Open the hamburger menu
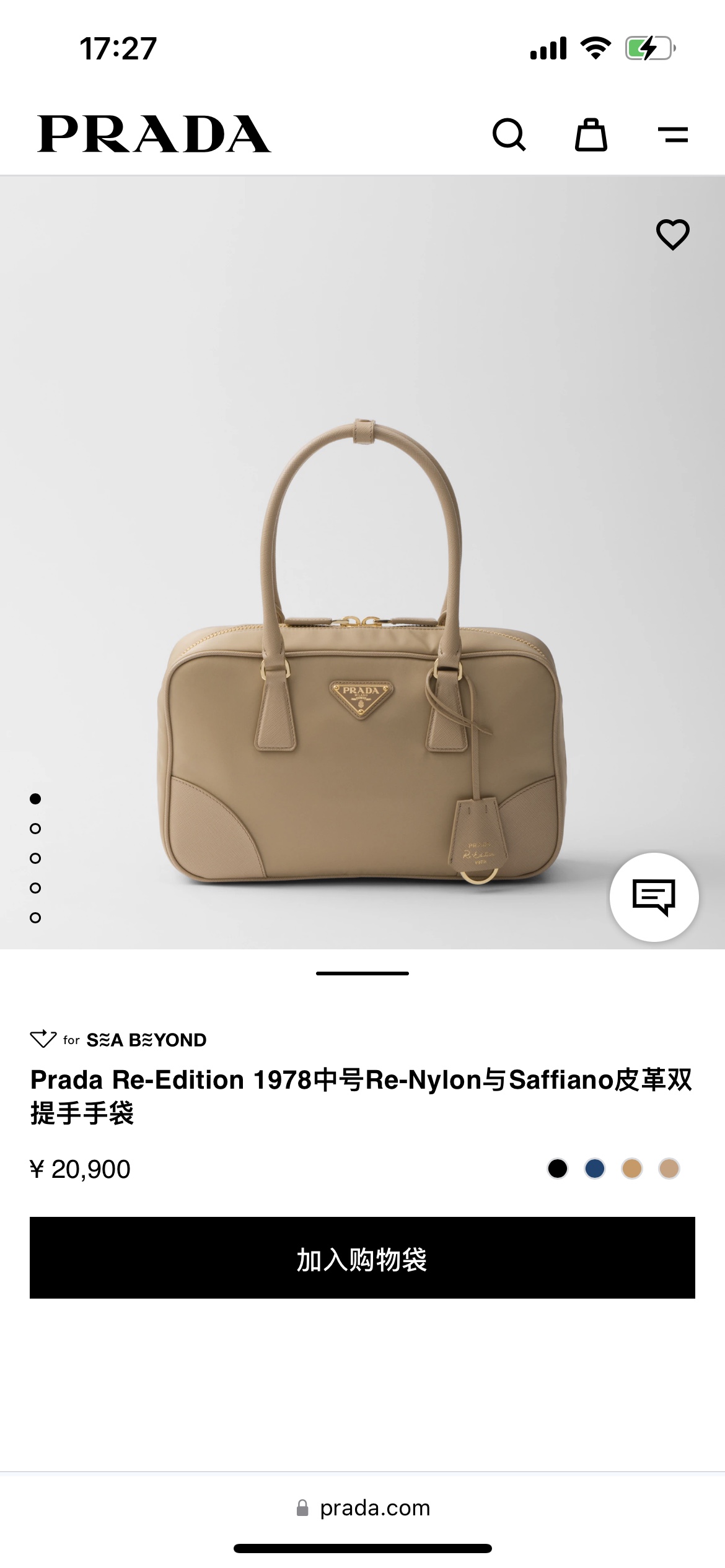 tap(673, 134)
